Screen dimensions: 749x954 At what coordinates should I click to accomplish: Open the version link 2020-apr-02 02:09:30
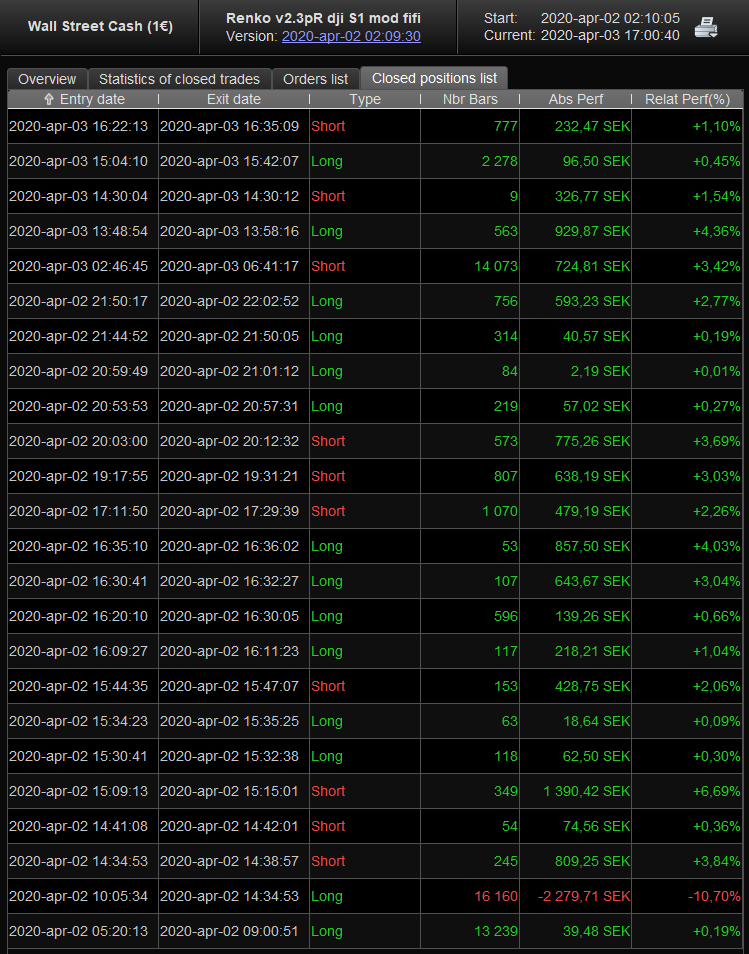click(x=351, y=36)
